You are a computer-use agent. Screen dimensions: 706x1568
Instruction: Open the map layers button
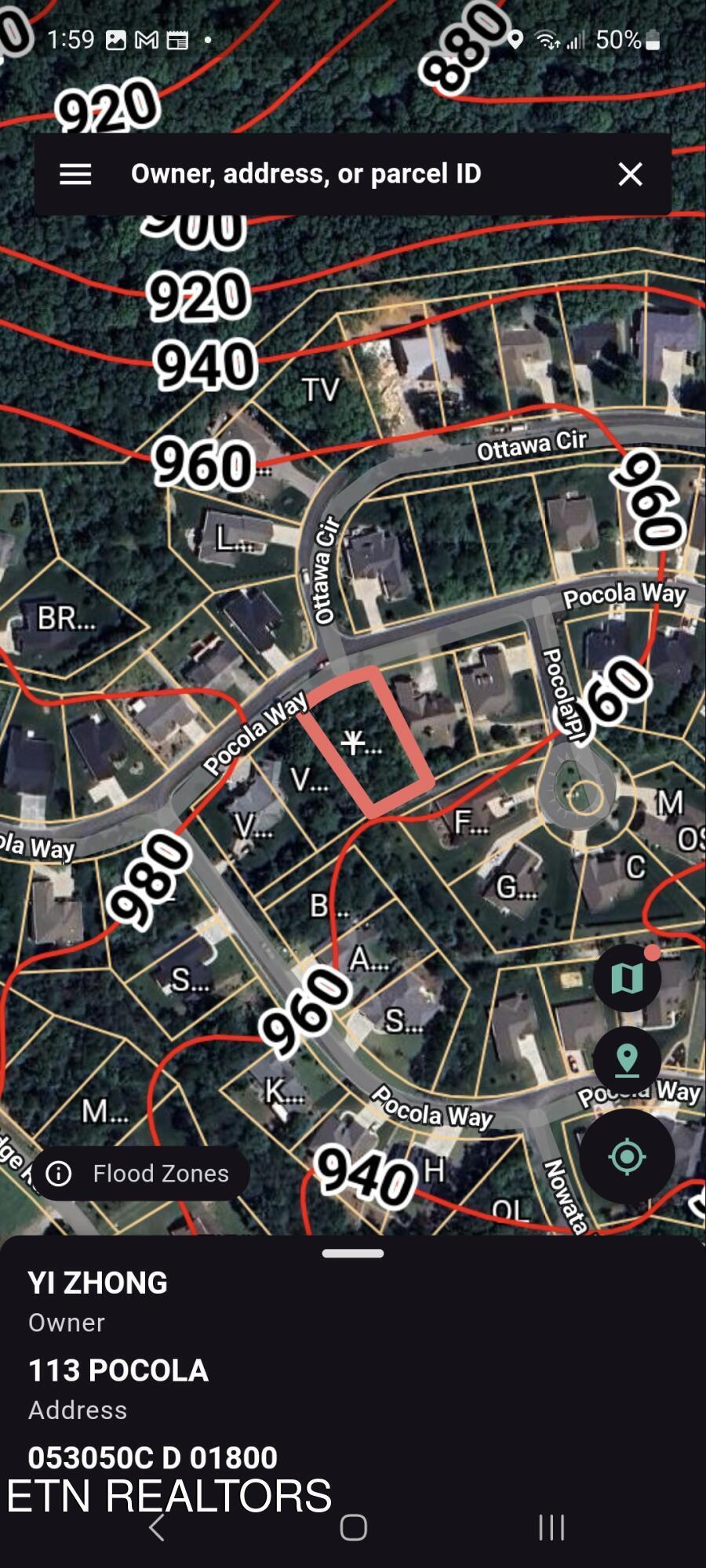coord(627,978)
